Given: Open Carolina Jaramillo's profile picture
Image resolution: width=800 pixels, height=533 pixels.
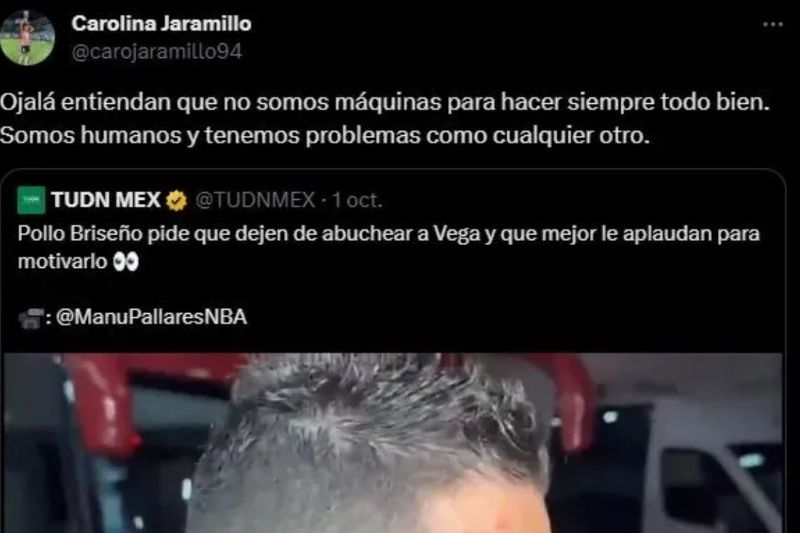Looking at the screenshot, I should click(x=27, y=37).
